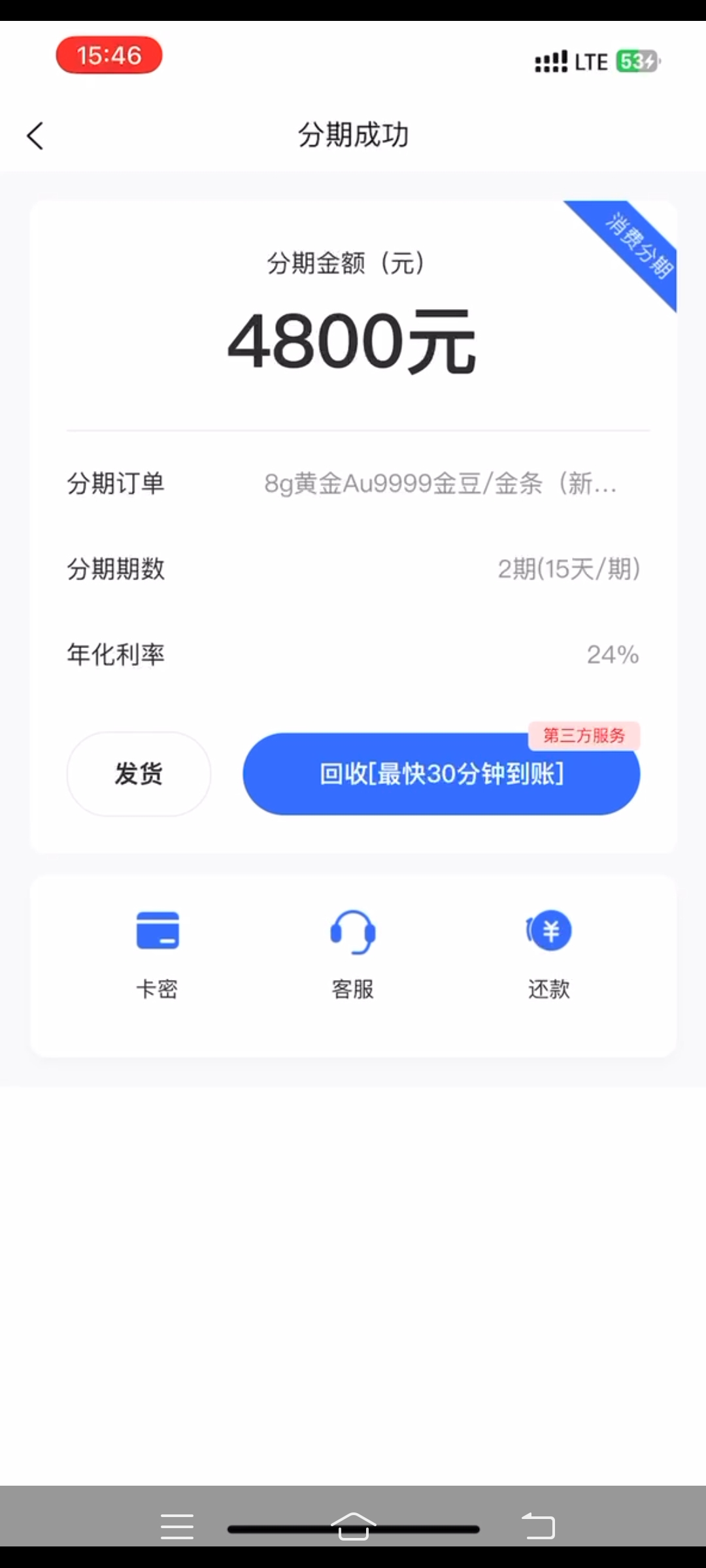Tap the 发货 button

click(x=139, y=774)
